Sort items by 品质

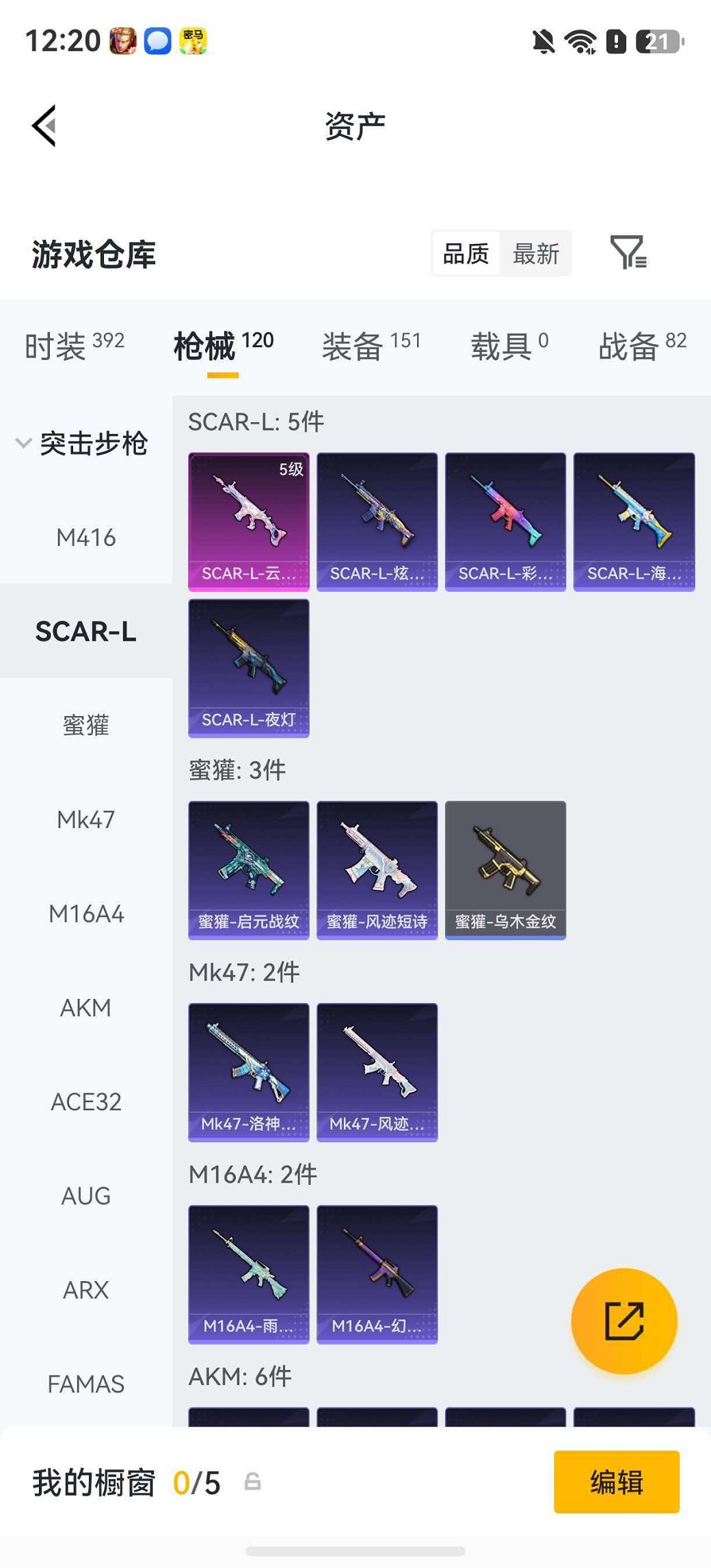(x=466, y=254)
